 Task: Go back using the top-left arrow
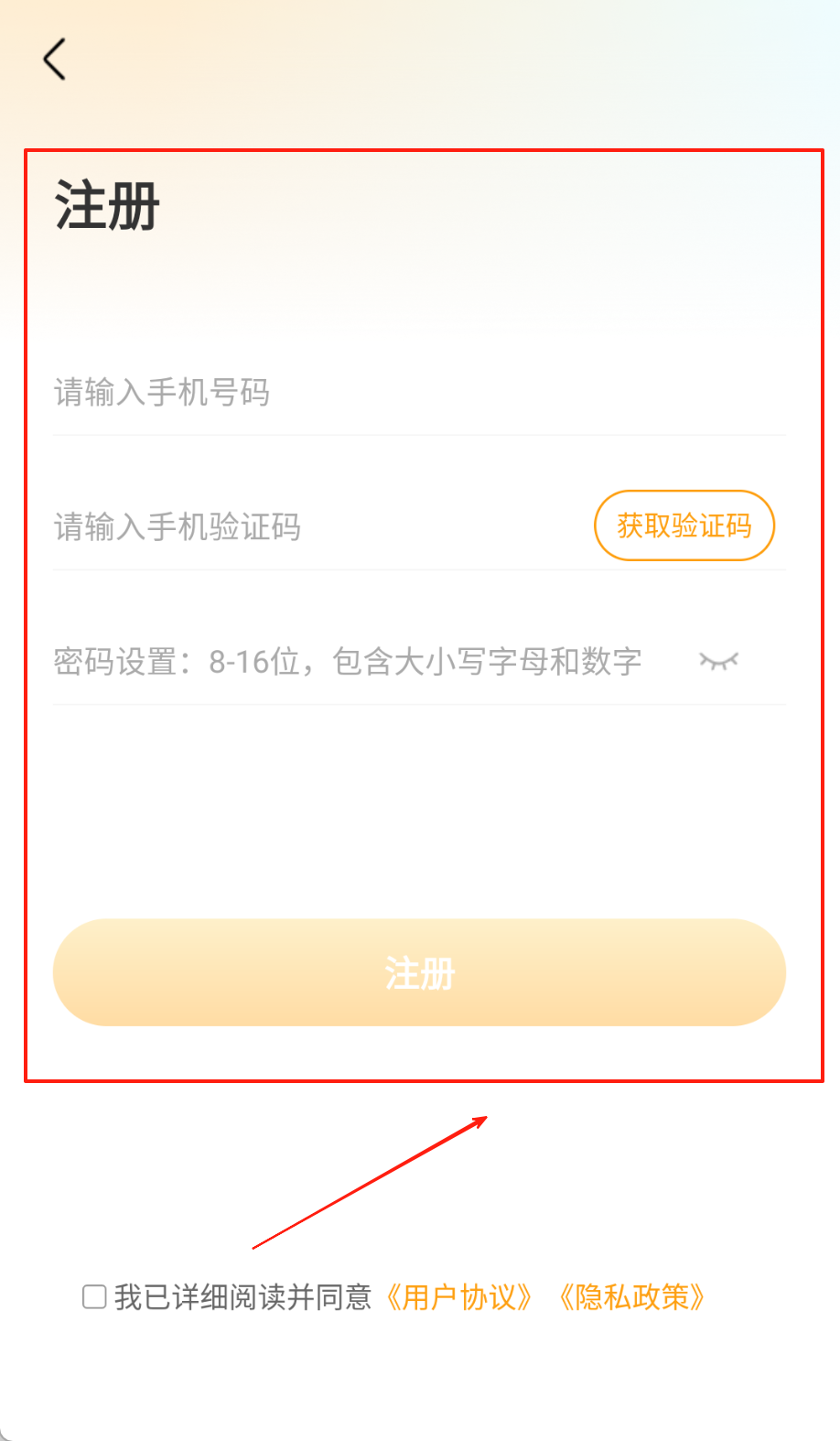(x=55, y=60)
